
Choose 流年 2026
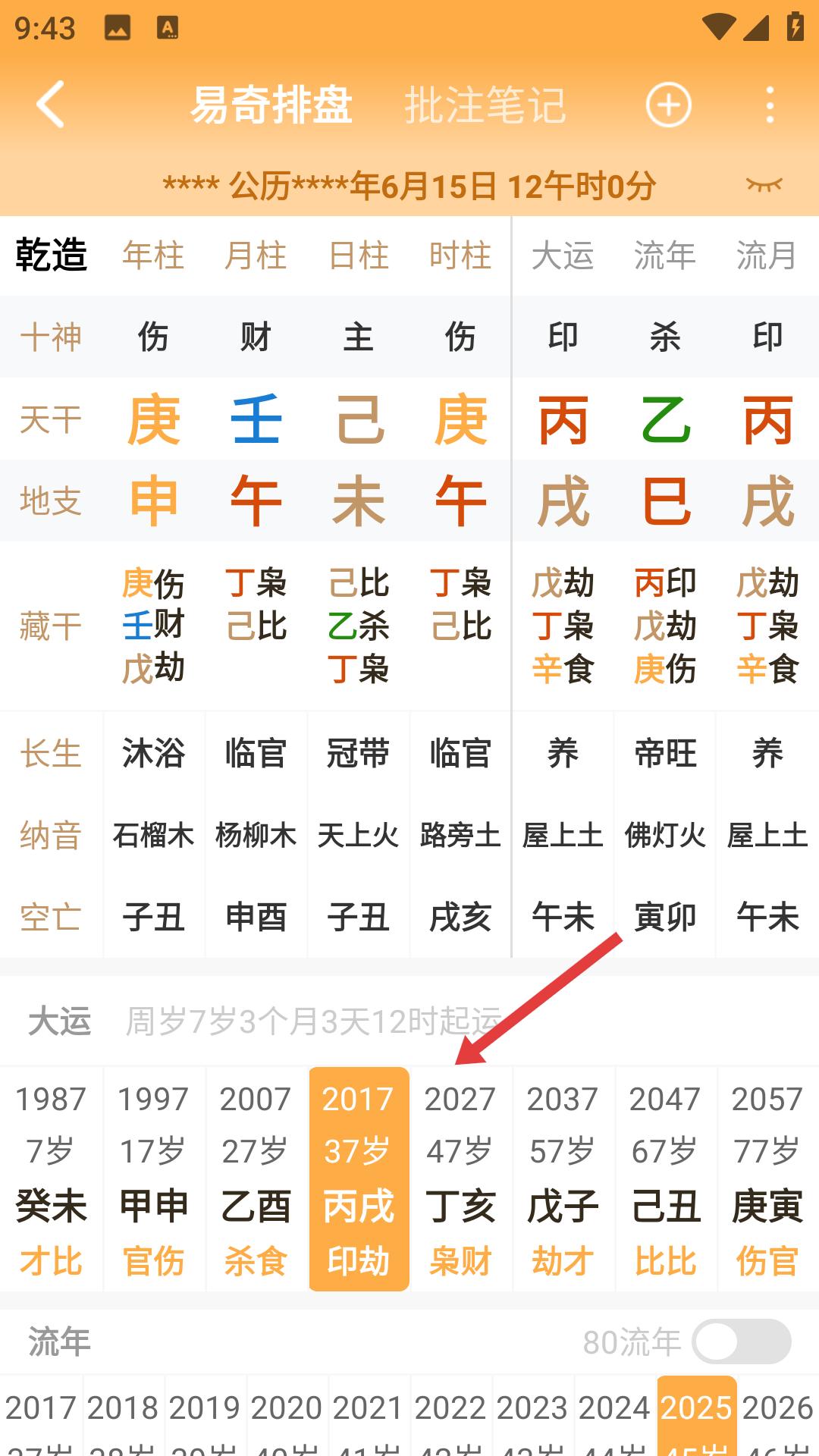[778, 1415]
